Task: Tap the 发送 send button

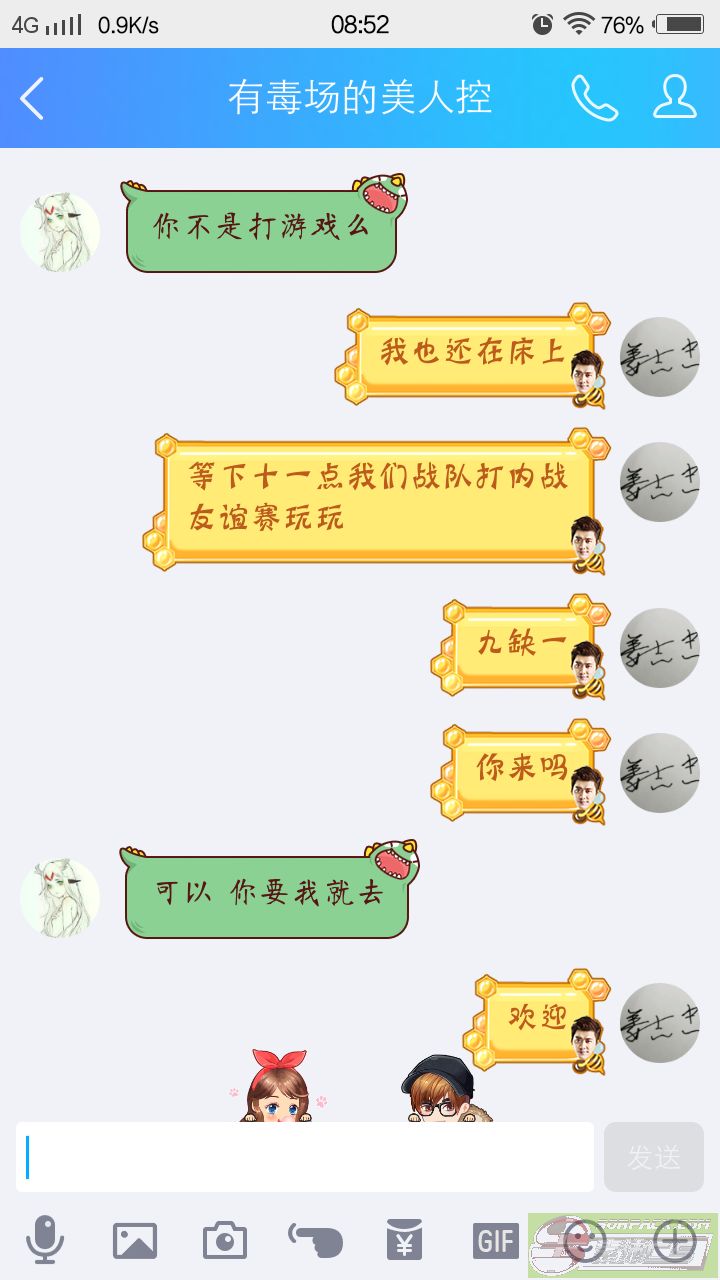Action: tap(654, 1157)
